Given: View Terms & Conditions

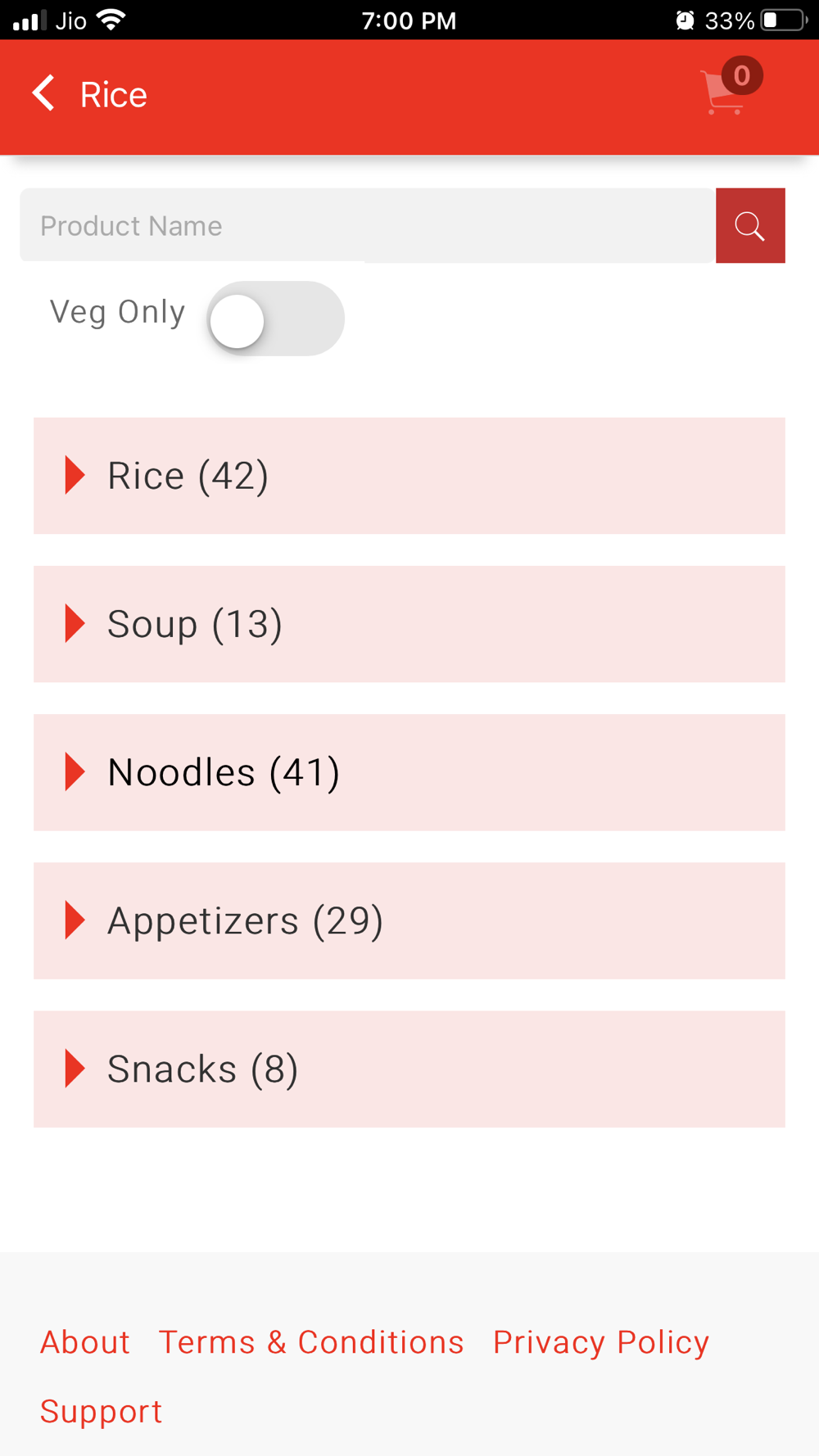Looking at the screenshot, I should coord(311,1342).
